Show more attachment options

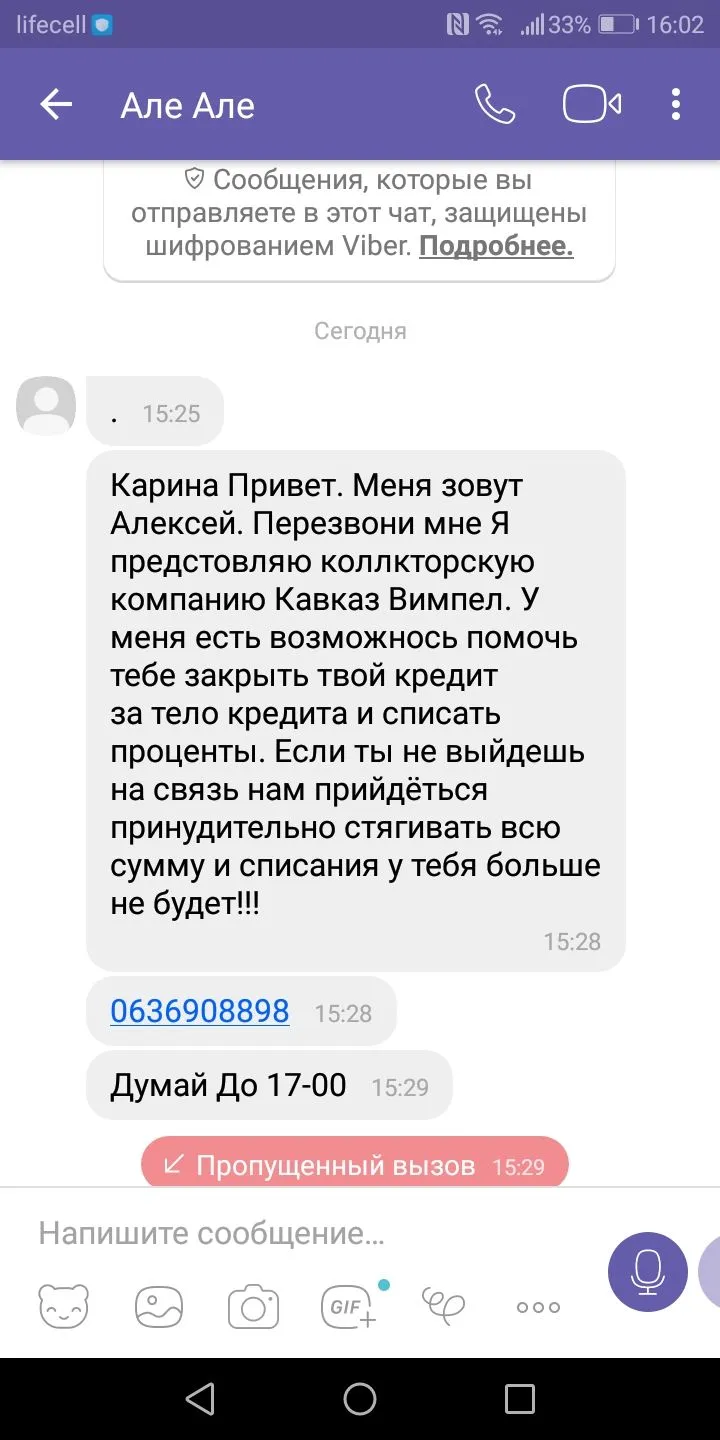coord(538,1307)
